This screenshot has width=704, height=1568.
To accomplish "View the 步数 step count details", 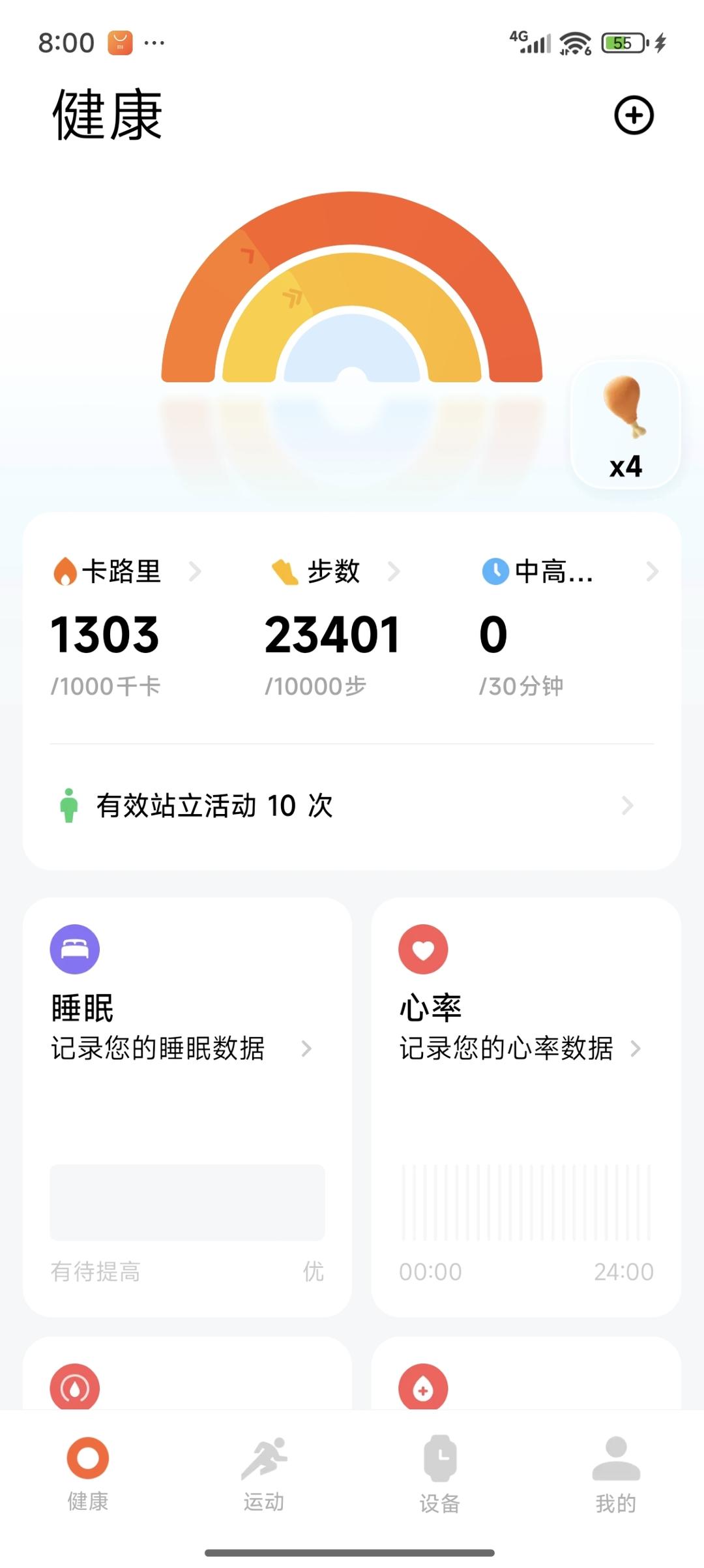I will click(335, 571).
